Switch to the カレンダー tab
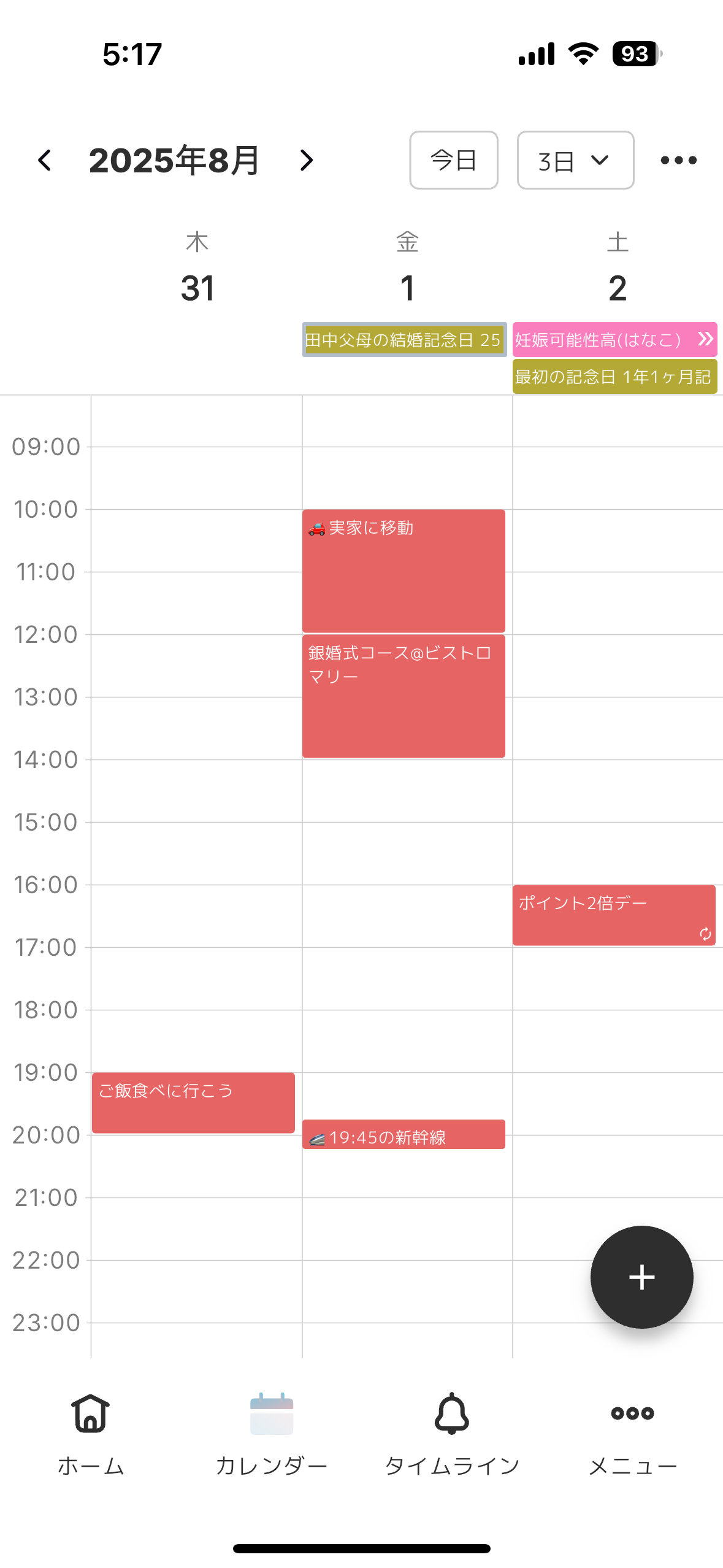This screenshot has width=723, height=1568. point(272,1435)
